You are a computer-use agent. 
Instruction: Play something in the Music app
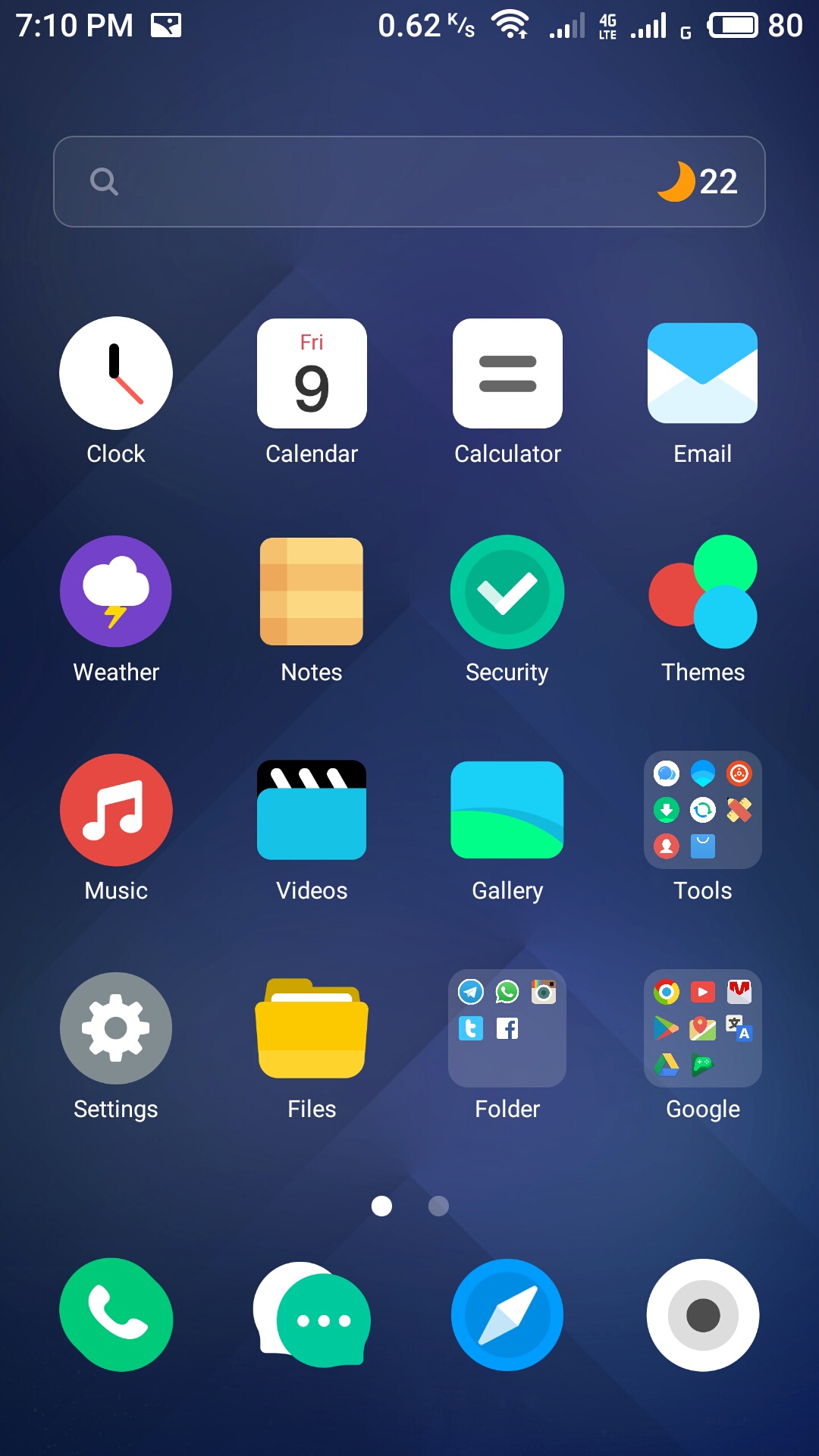[115, 810]
